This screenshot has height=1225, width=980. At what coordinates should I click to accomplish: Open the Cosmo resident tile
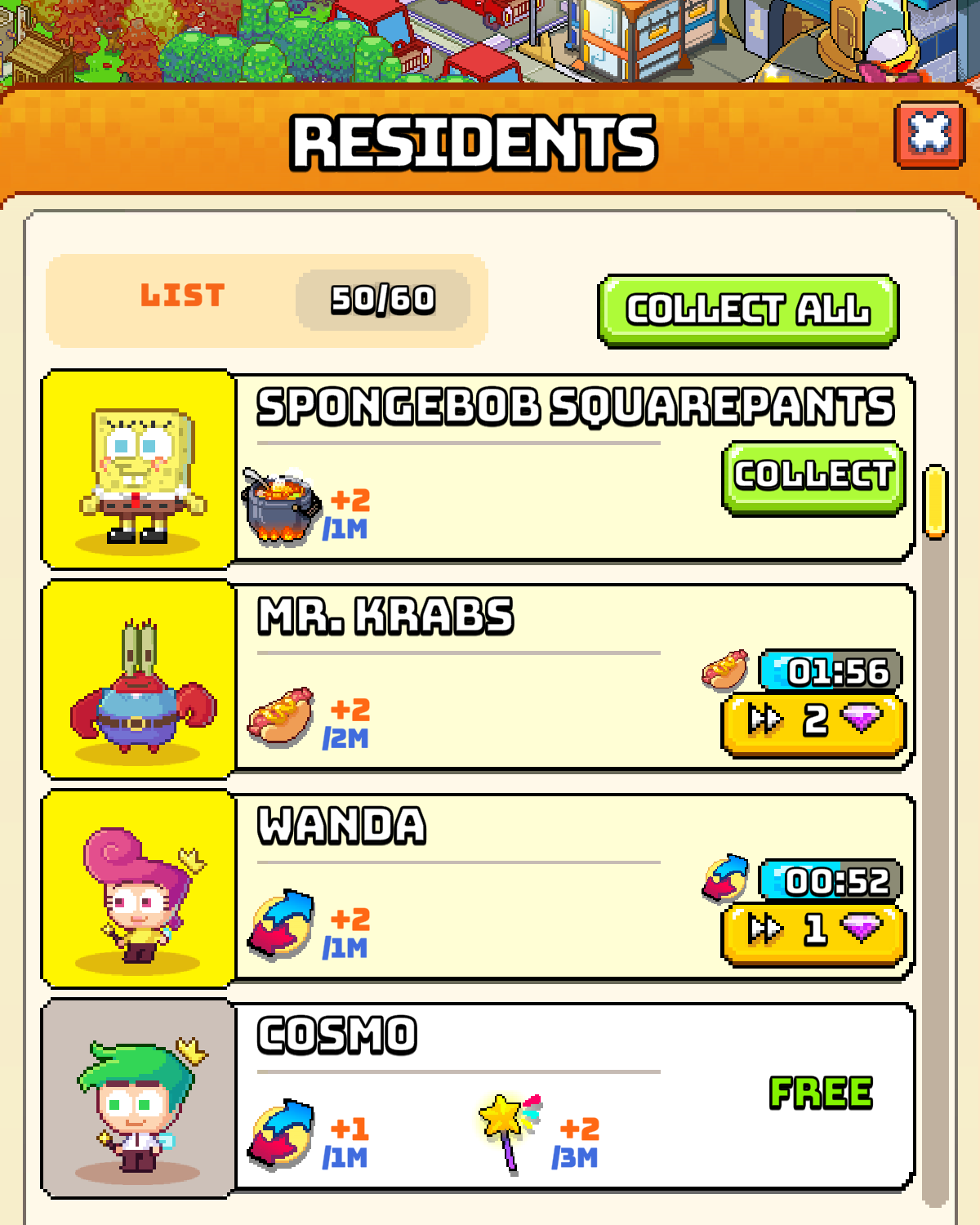coord(138,1098)
